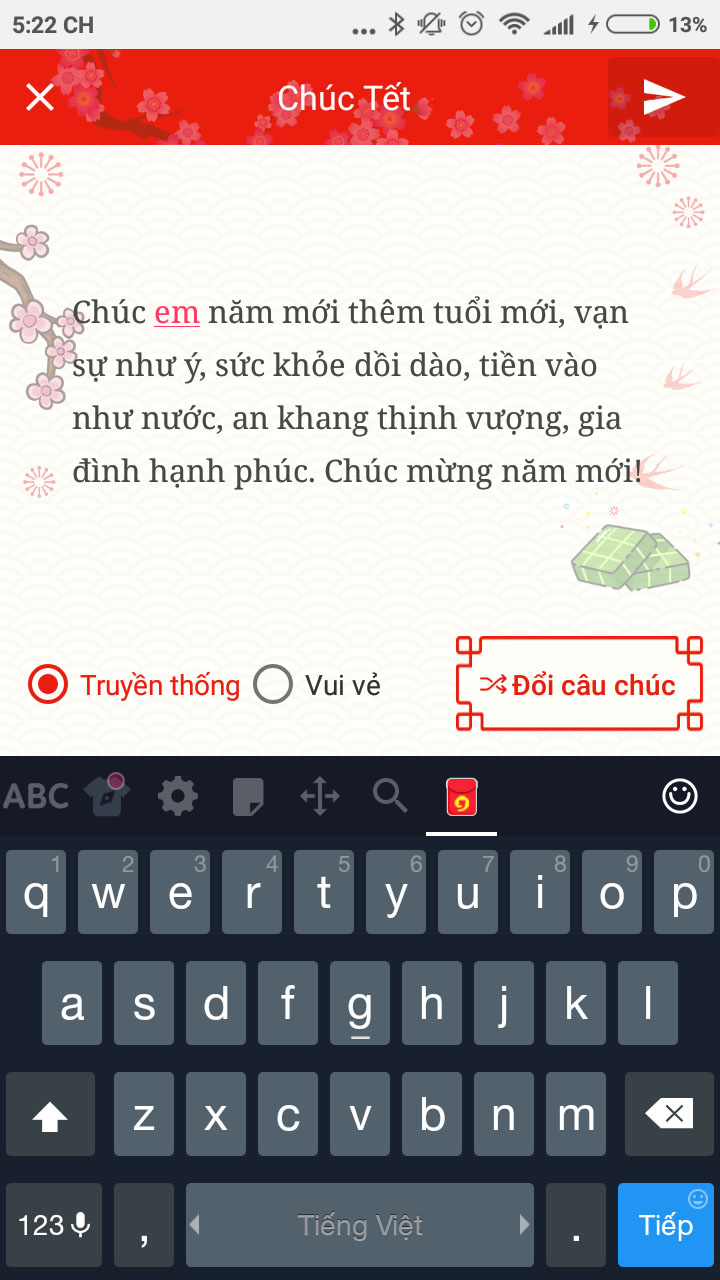The width and height of the screenshot is (720, 1280).
Task: Tap Đổi câu chúc to change greeting
Action: pyautogui.click(x=579, y=685)
